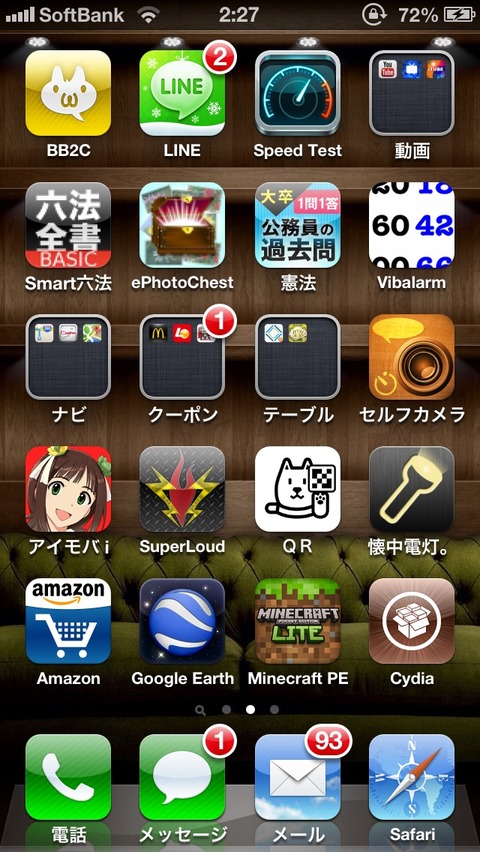The height and width of the screenshot is (852, 480).
Task: Open the Speed Test app
Action: click(297, 93)
